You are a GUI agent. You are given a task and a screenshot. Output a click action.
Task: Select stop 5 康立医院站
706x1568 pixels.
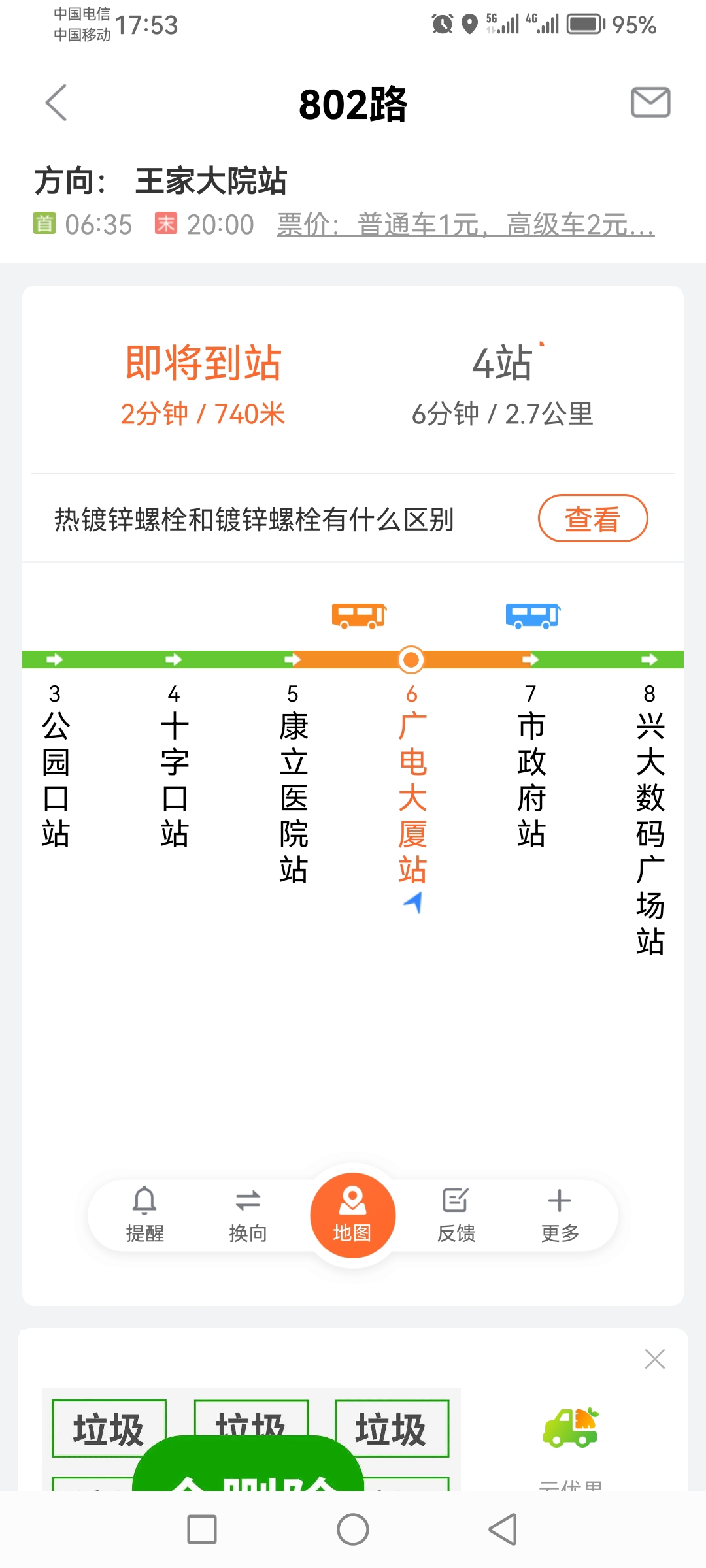point(293,784)
